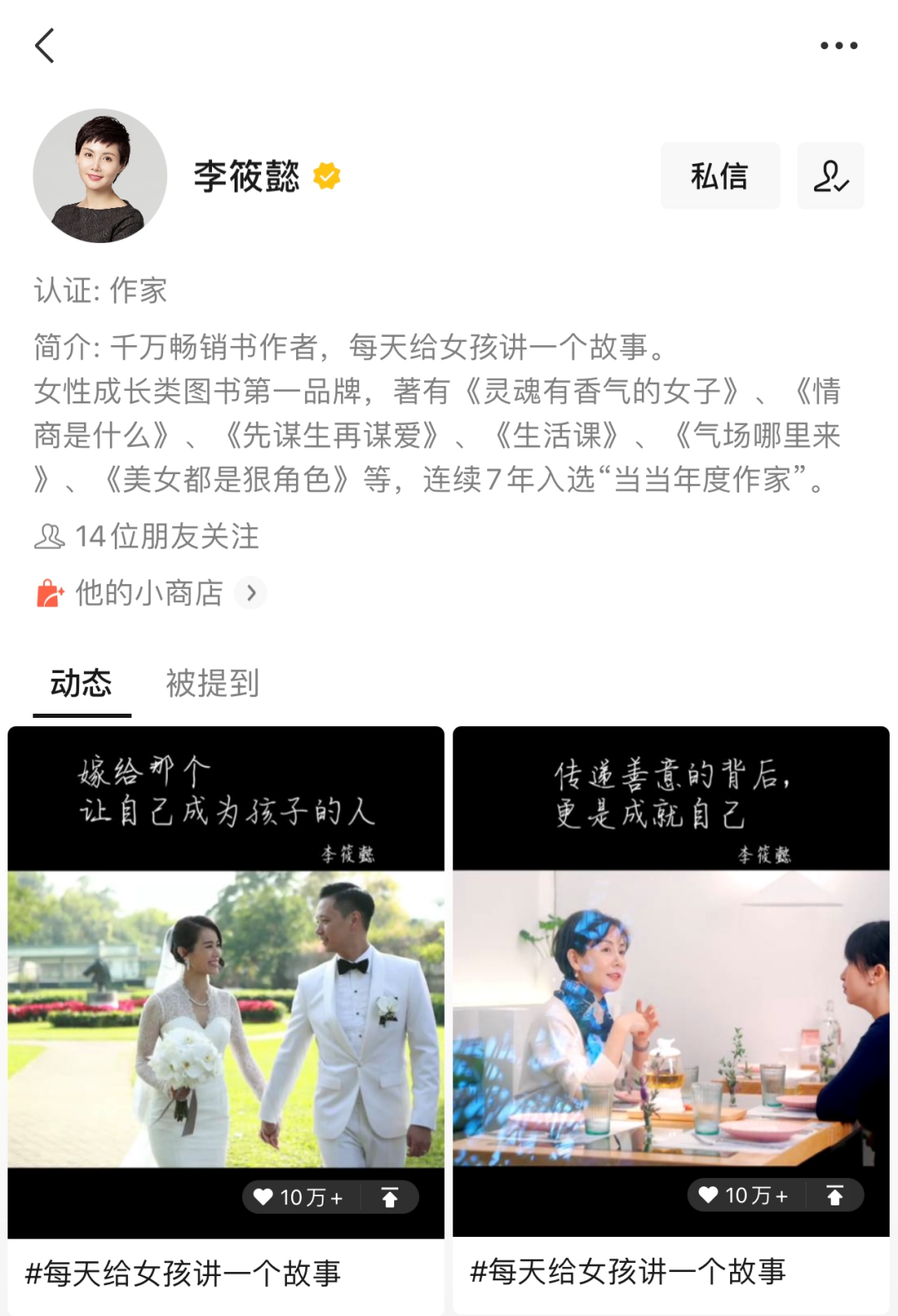898x1316 pixels.
Task: View the 14位朋友关注 friends list
Action: coord(148,537)
